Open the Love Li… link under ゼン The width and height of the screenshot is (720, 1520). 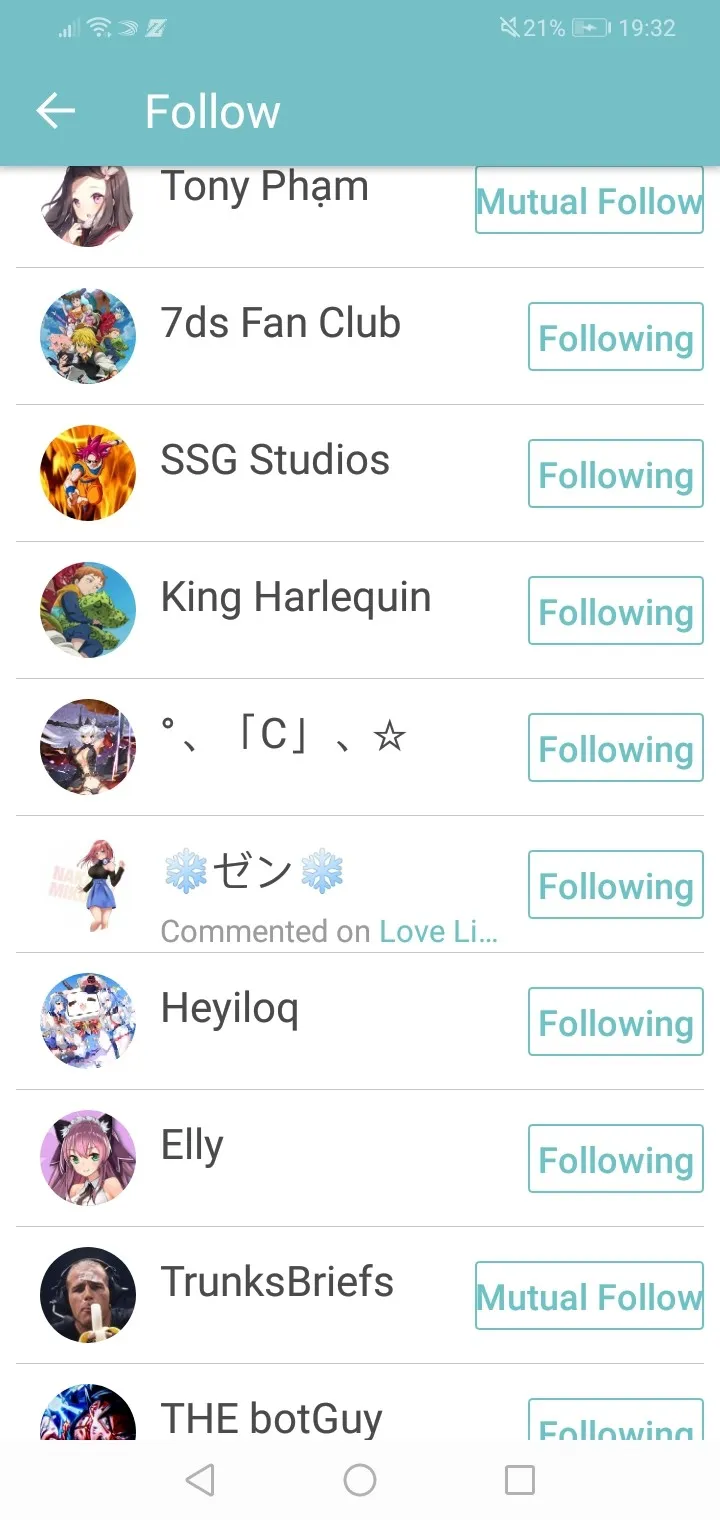point(438,931)
